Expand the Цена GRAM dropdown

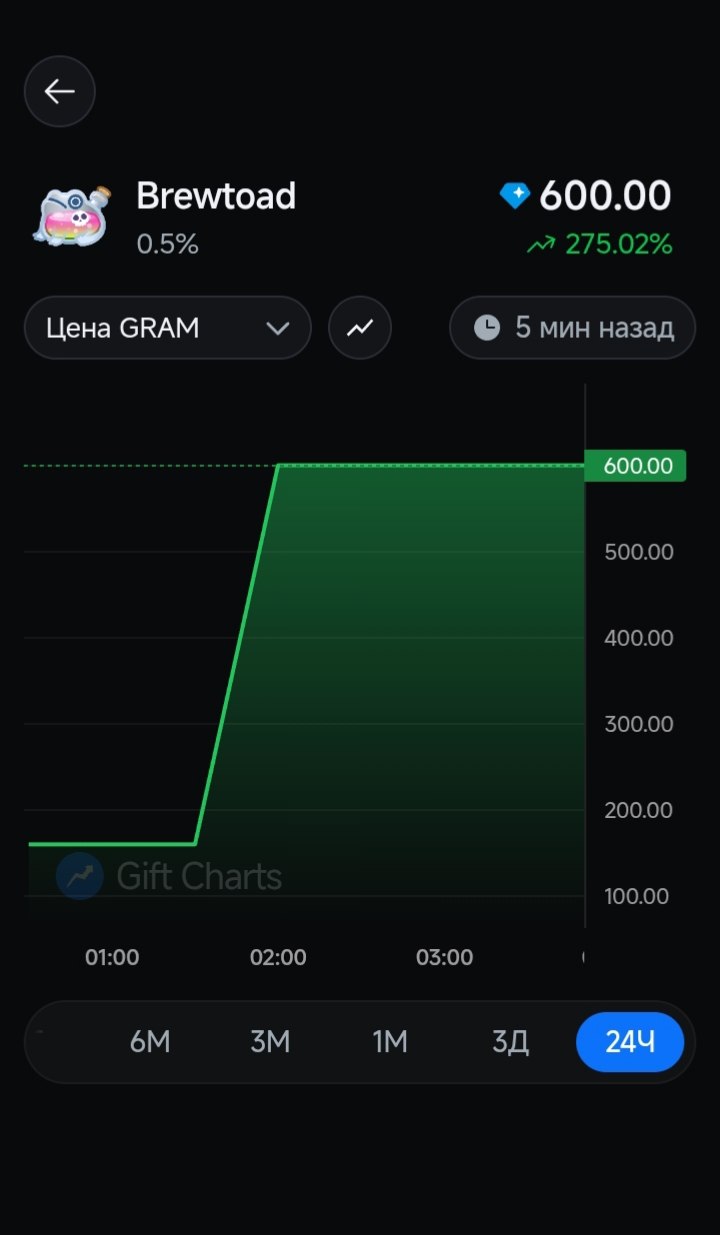click(x=168, y=328)
